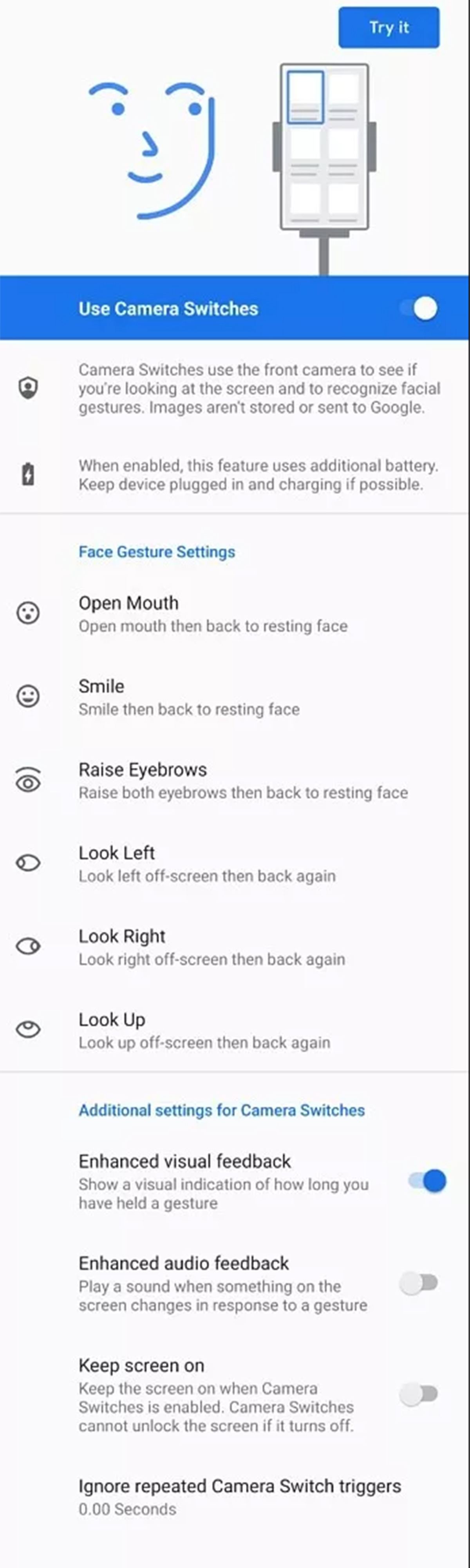The image size is (470, 1568).
Task: Configure the Smile gesture
Action: tap(188, 697)
